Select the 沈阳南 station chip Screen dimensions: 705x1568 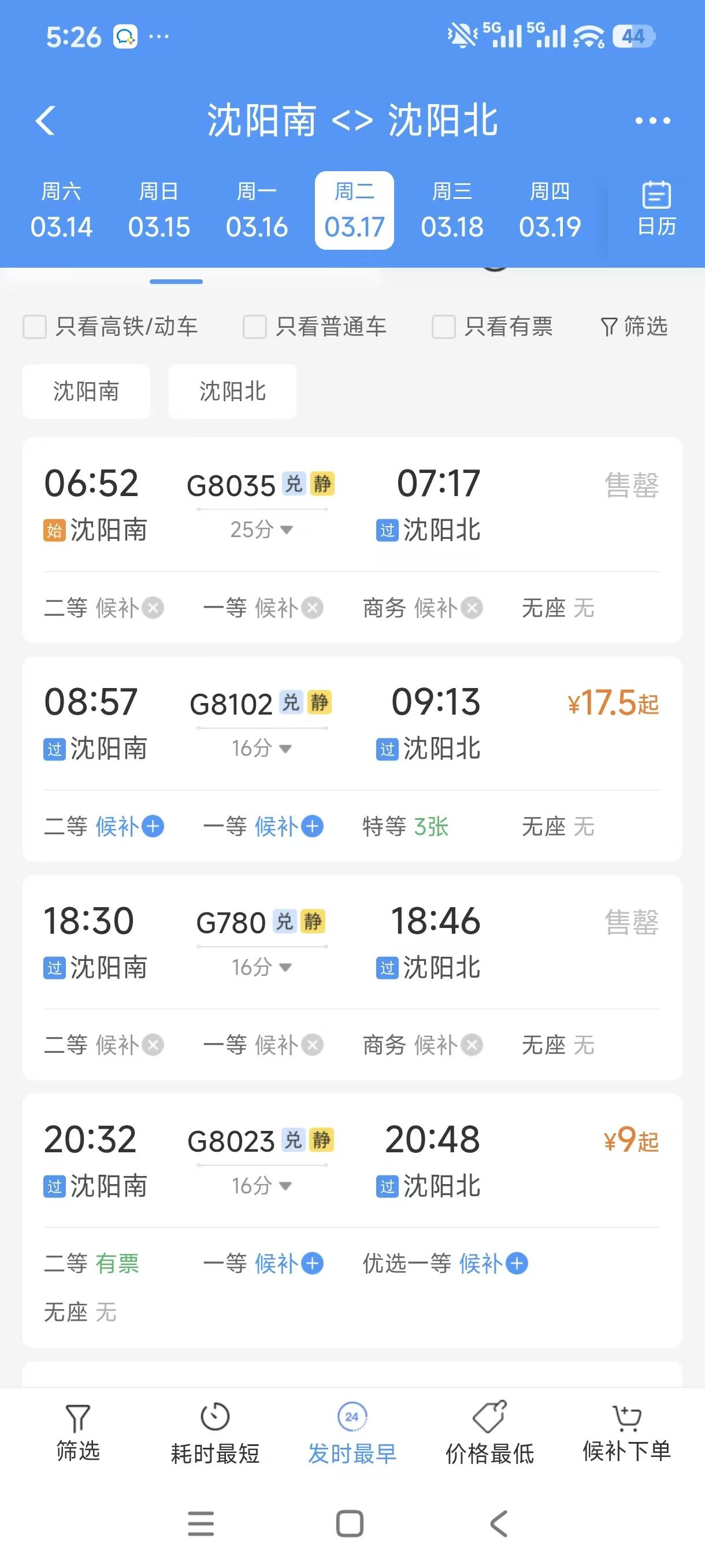point(86,391)
